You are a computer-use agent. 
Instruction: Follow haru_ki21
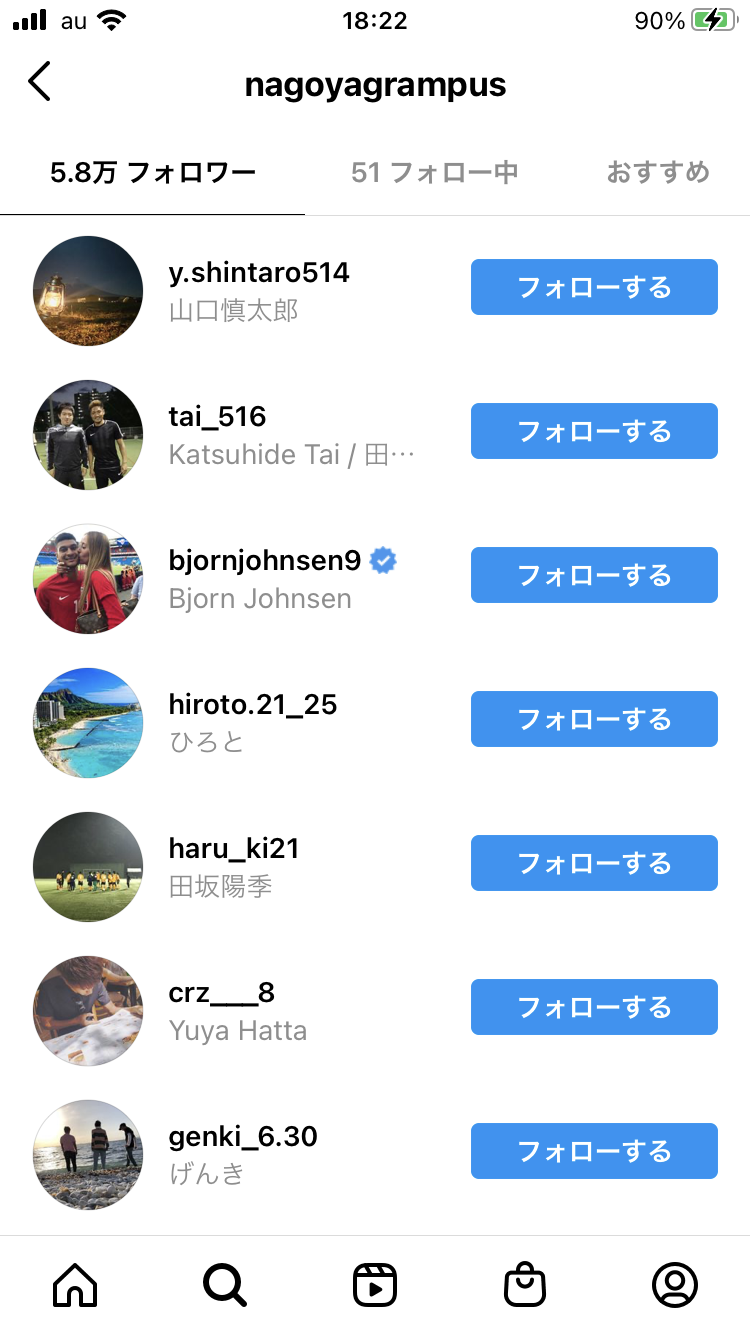tap(594, 864)
